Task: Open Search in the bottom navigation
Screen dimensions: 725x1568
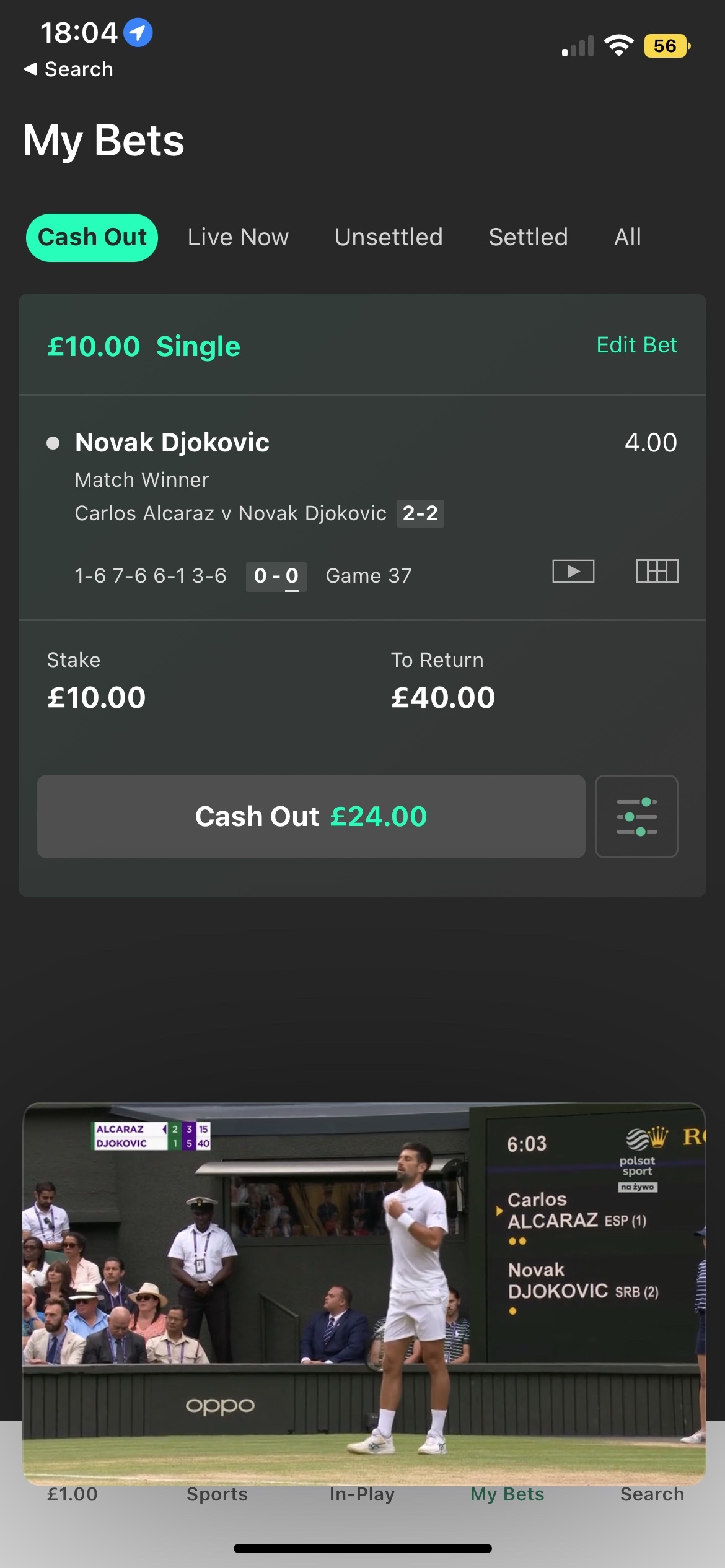Action: point(652,1494)
